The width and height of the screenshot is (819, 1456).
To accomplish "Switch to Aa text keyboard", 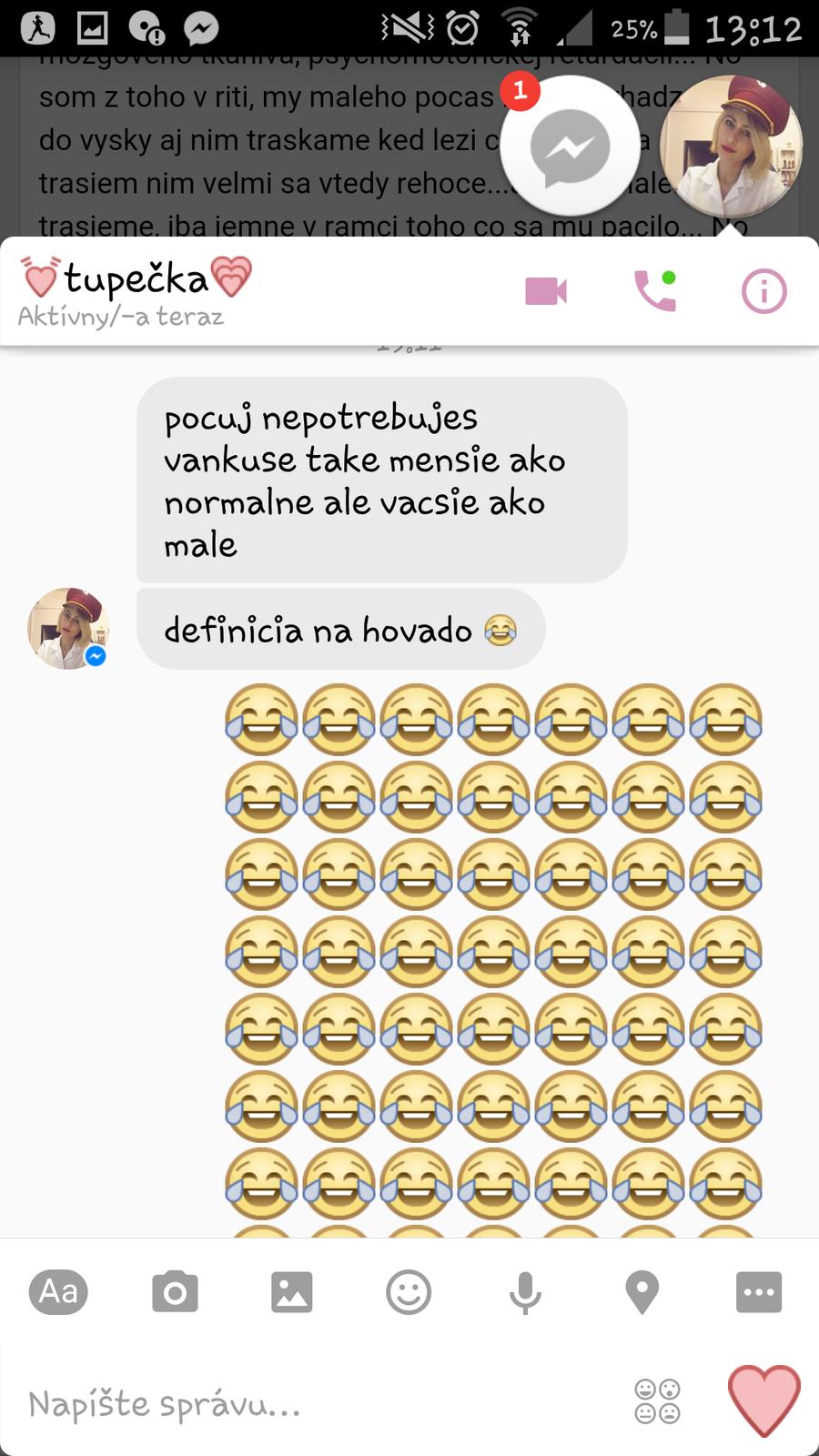I will 58,1291.
